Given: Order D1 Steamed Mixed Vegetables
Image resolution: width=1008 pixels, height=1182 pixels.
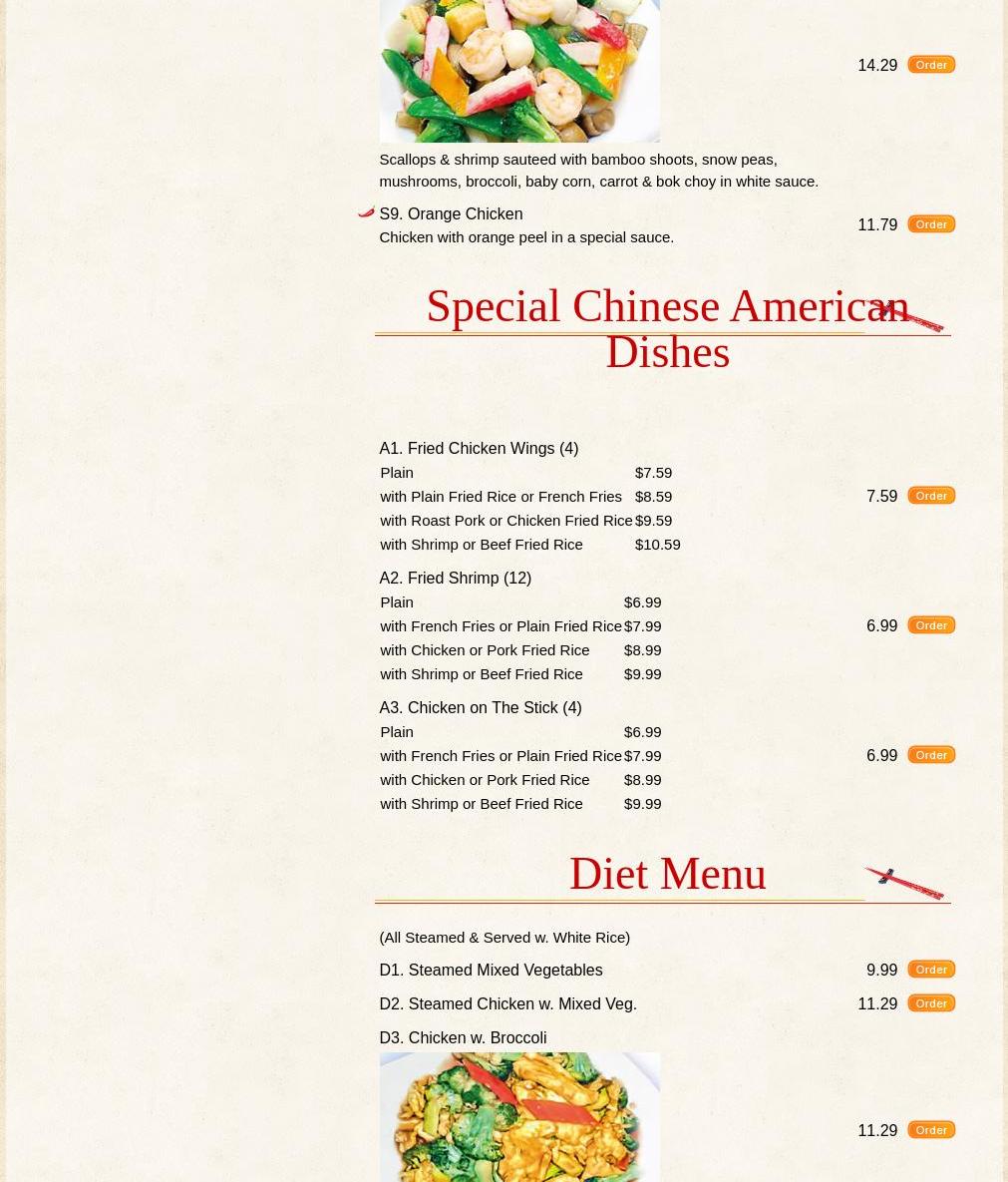Looking at the screenshot, I should tap(931, 970).
